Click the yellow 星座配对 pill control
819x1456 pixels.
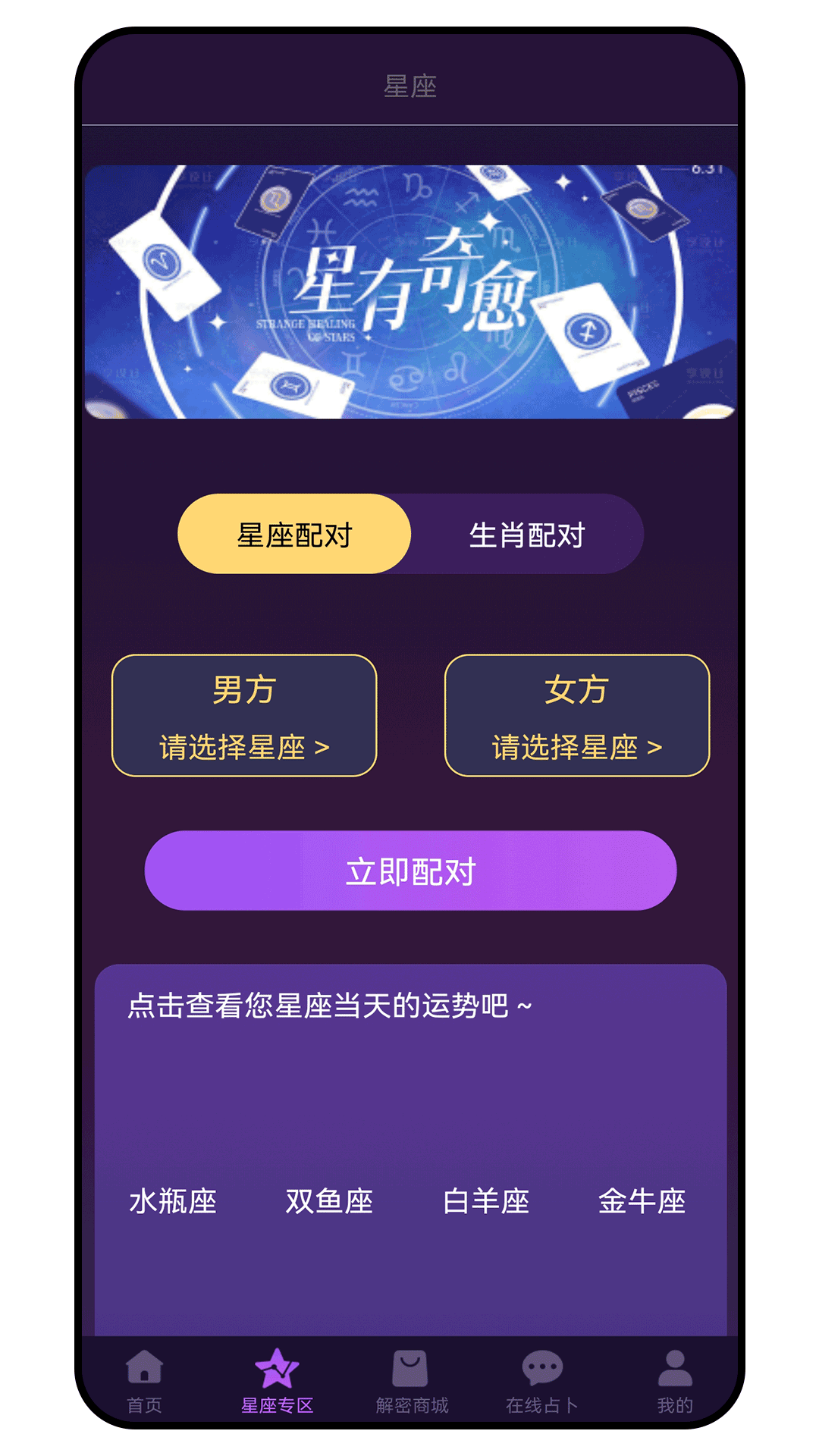[294, 533]
